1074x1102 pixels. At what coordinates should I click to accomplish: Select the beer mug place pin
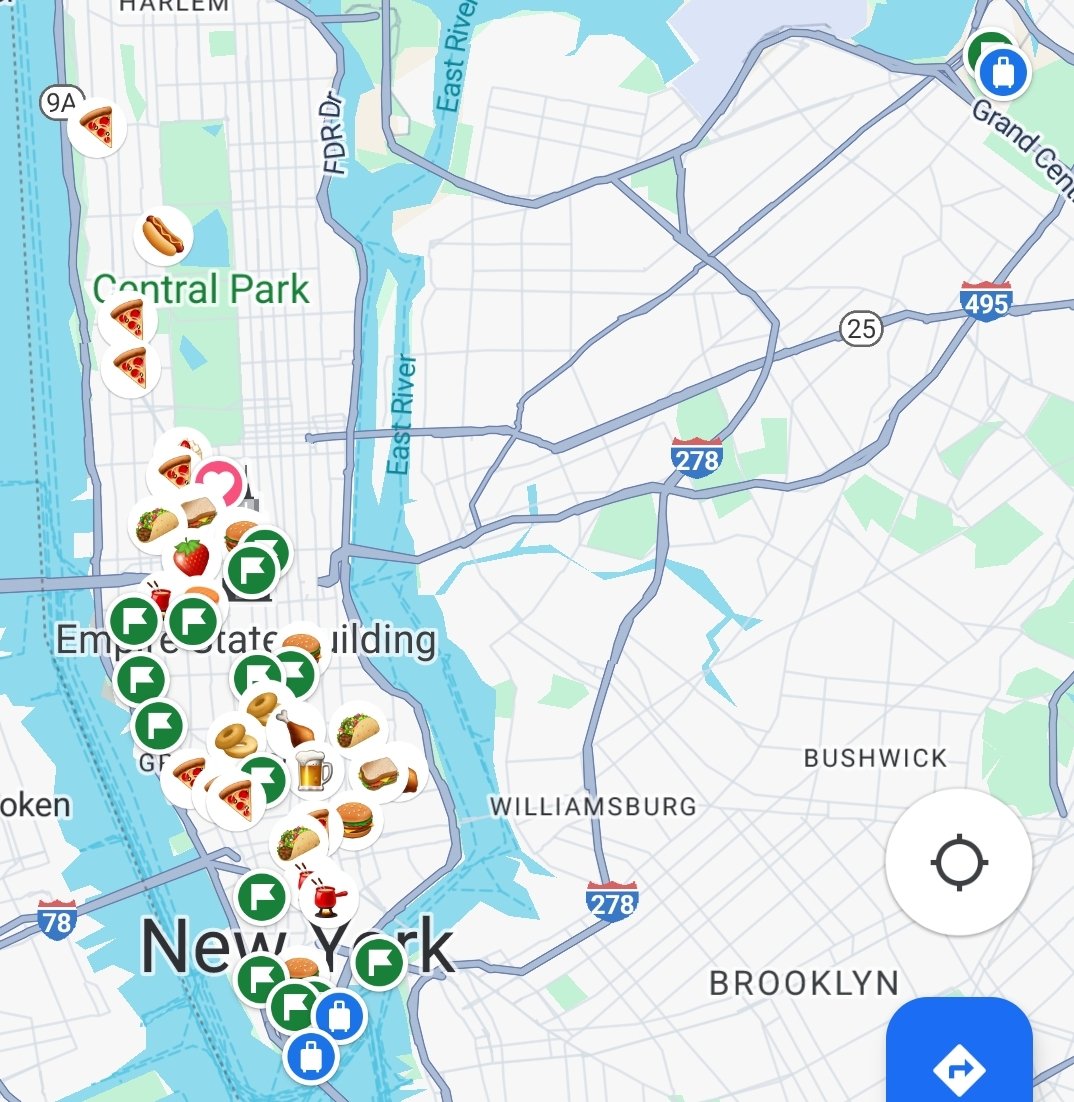pyautogui.click(x=312, y=771)
